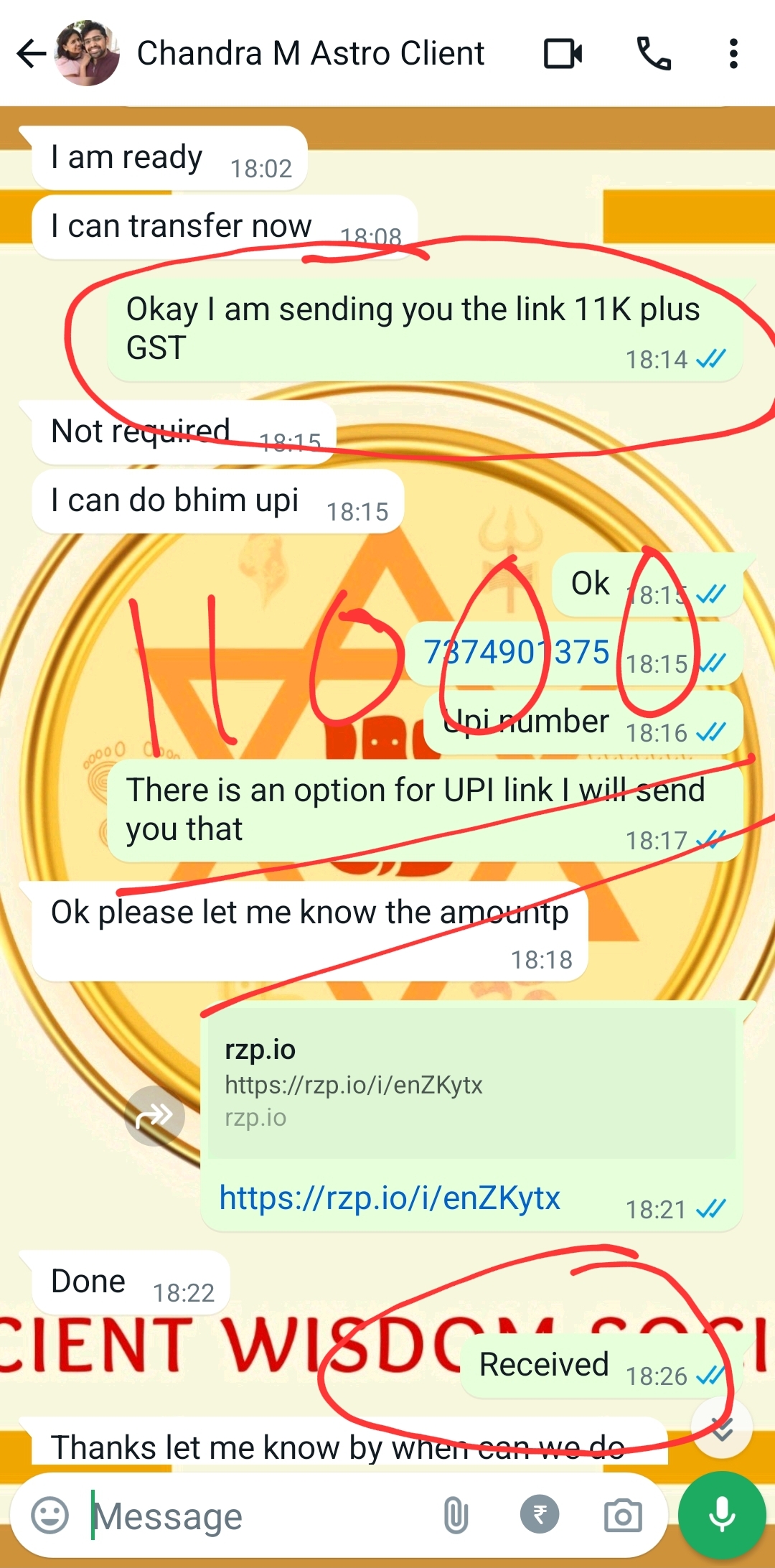Tap the phone number 7374901375
The image size is (775, 1568).
[x=516, y=652]
